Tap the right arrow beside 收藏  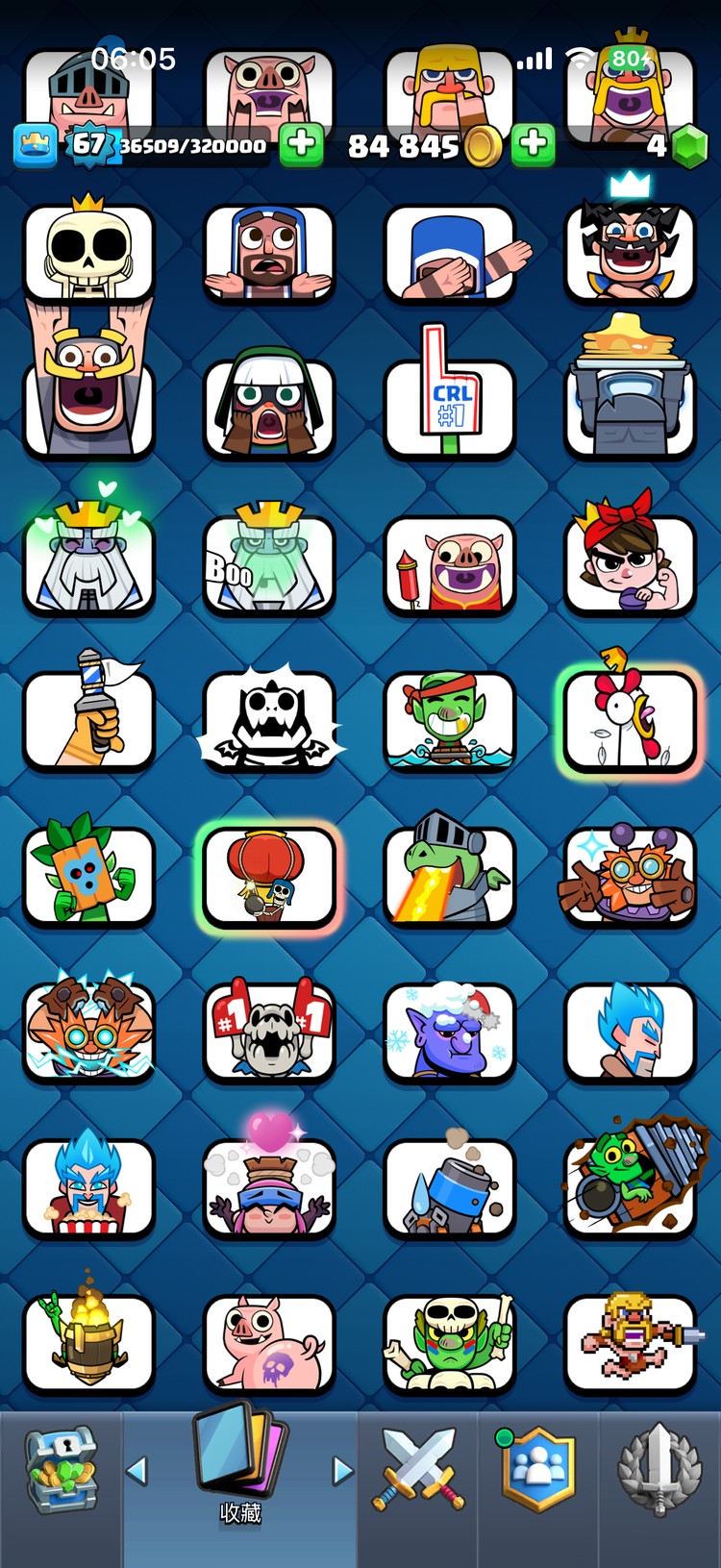[342, 1470]
